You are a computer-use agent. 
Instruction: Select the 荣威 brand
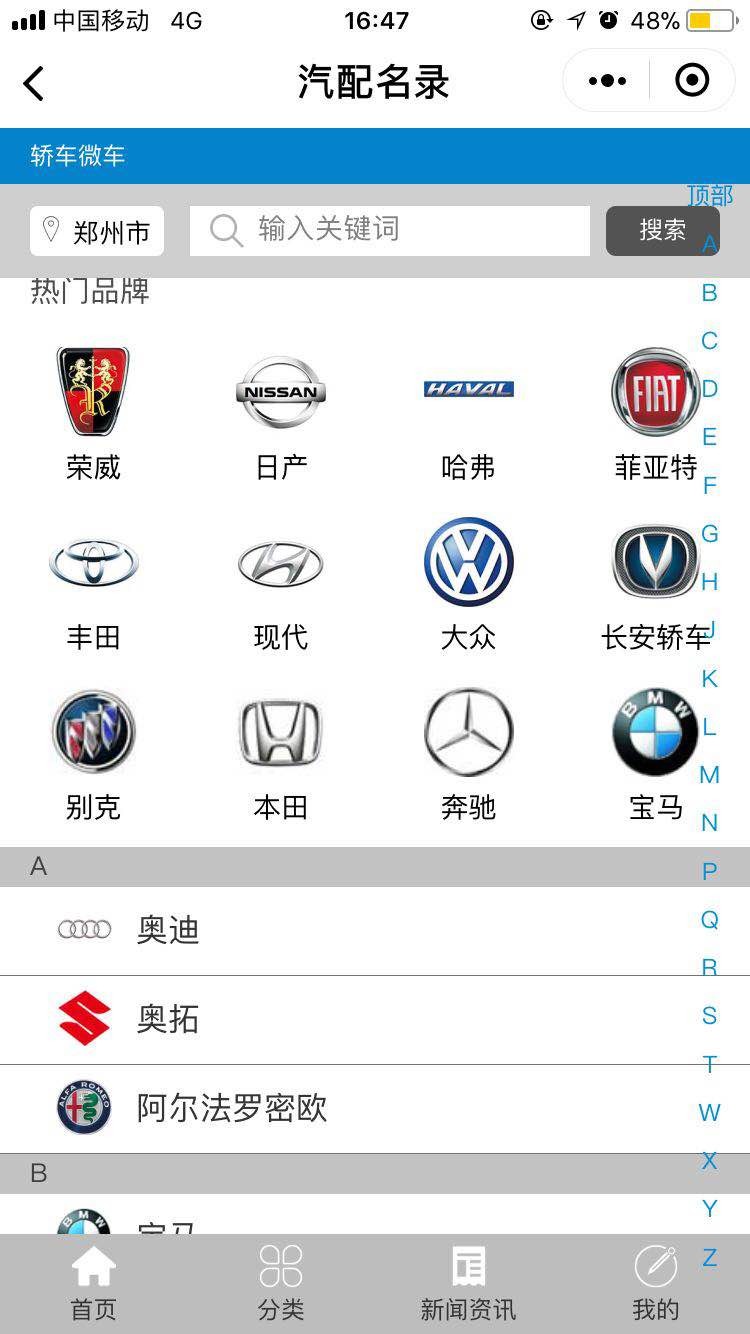93,412
